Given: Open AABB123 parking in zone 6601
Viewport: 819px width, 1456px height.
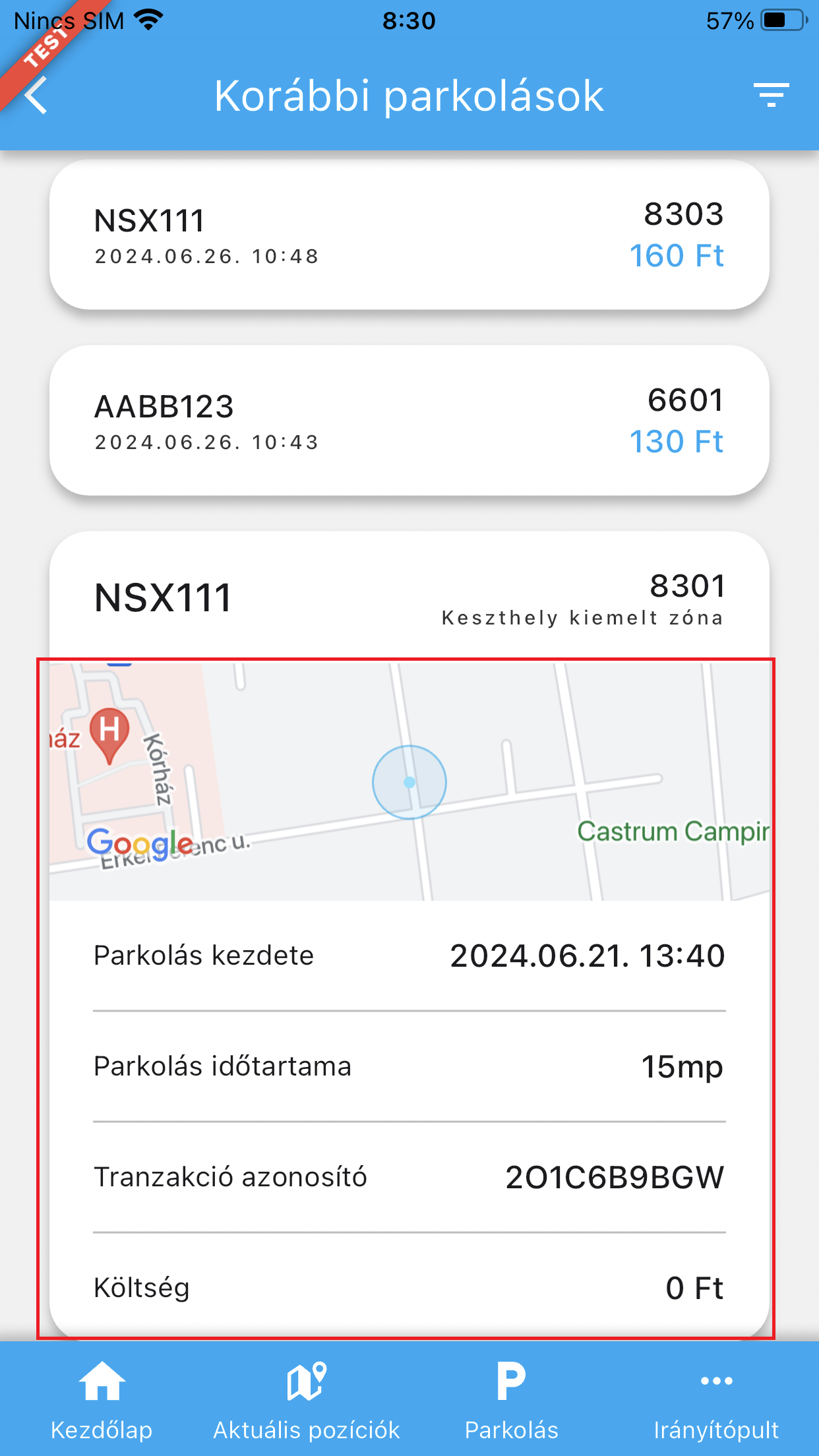Looking at the screenshot, I should point(409,421).
